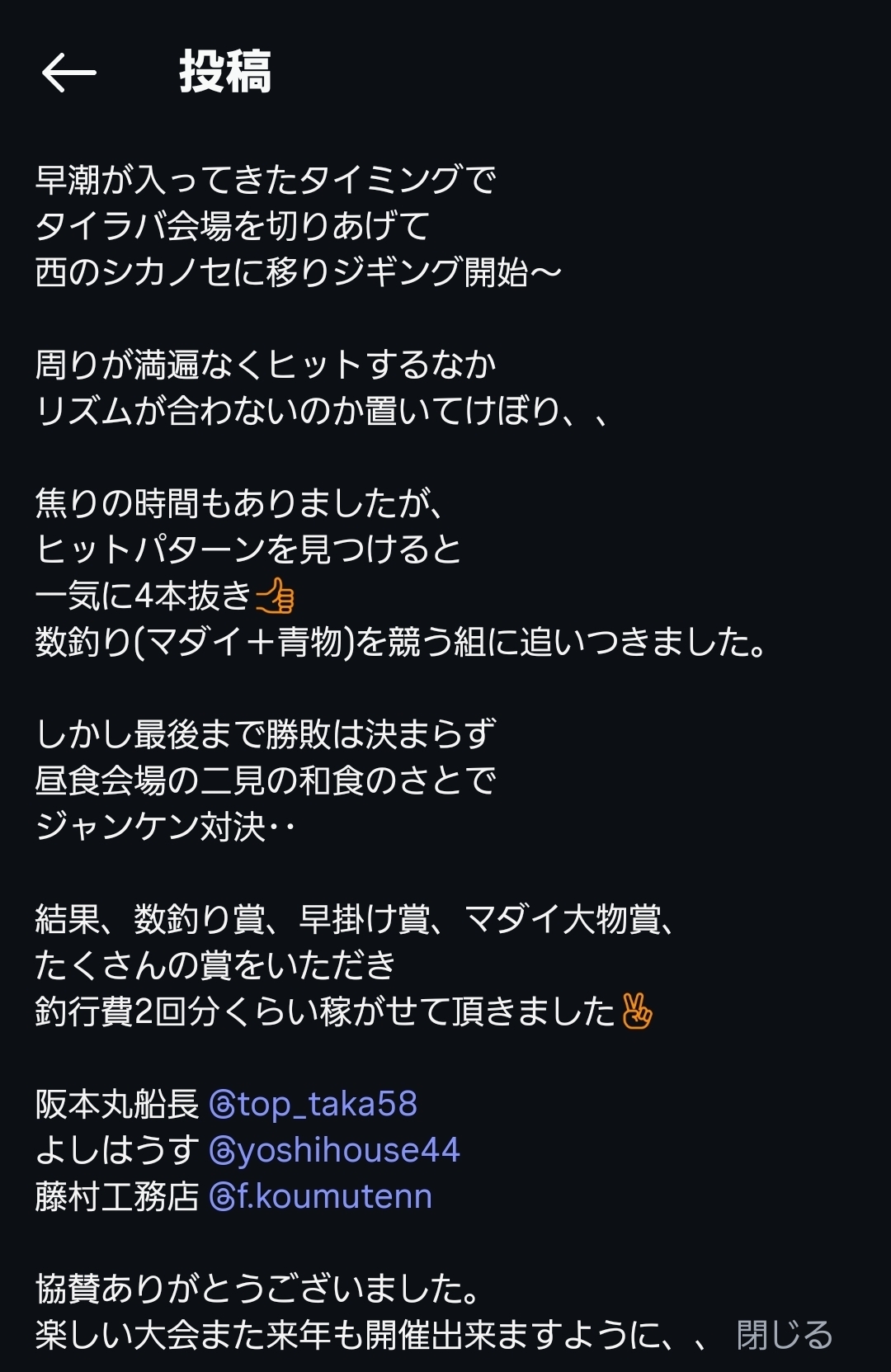This screenshot has width=891, height=1372.
Task: Visit the @f.koumutenn mention link
Action: pos(321,1197)
